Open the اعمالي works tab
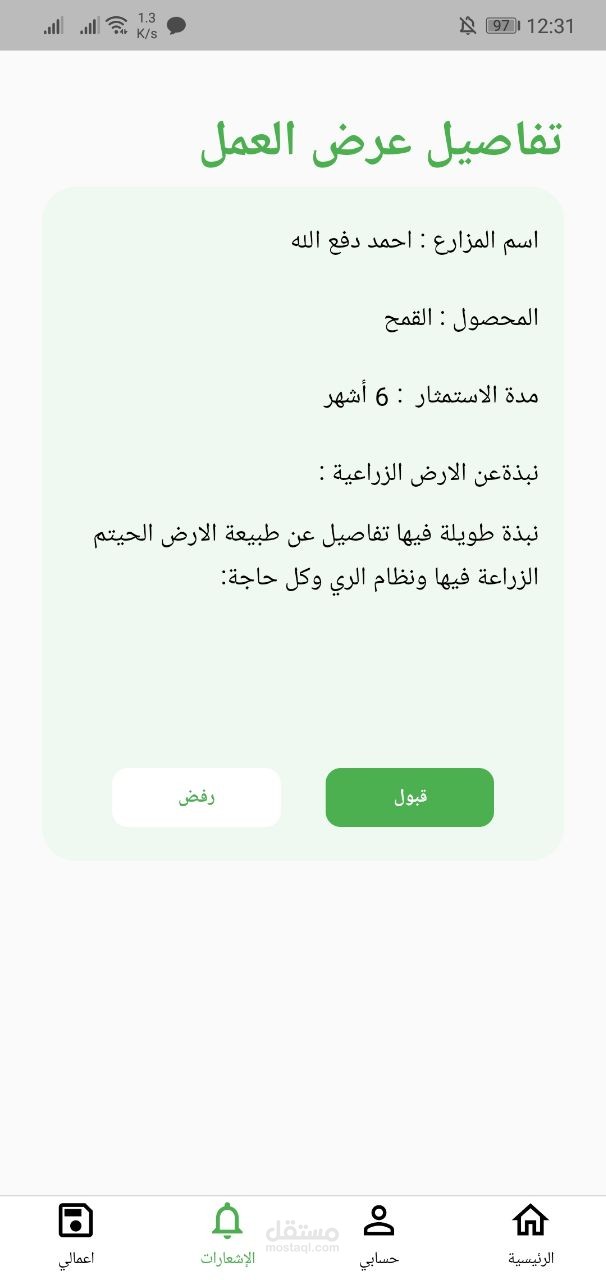606x1280 pixels. click(x=76, y=1234)
